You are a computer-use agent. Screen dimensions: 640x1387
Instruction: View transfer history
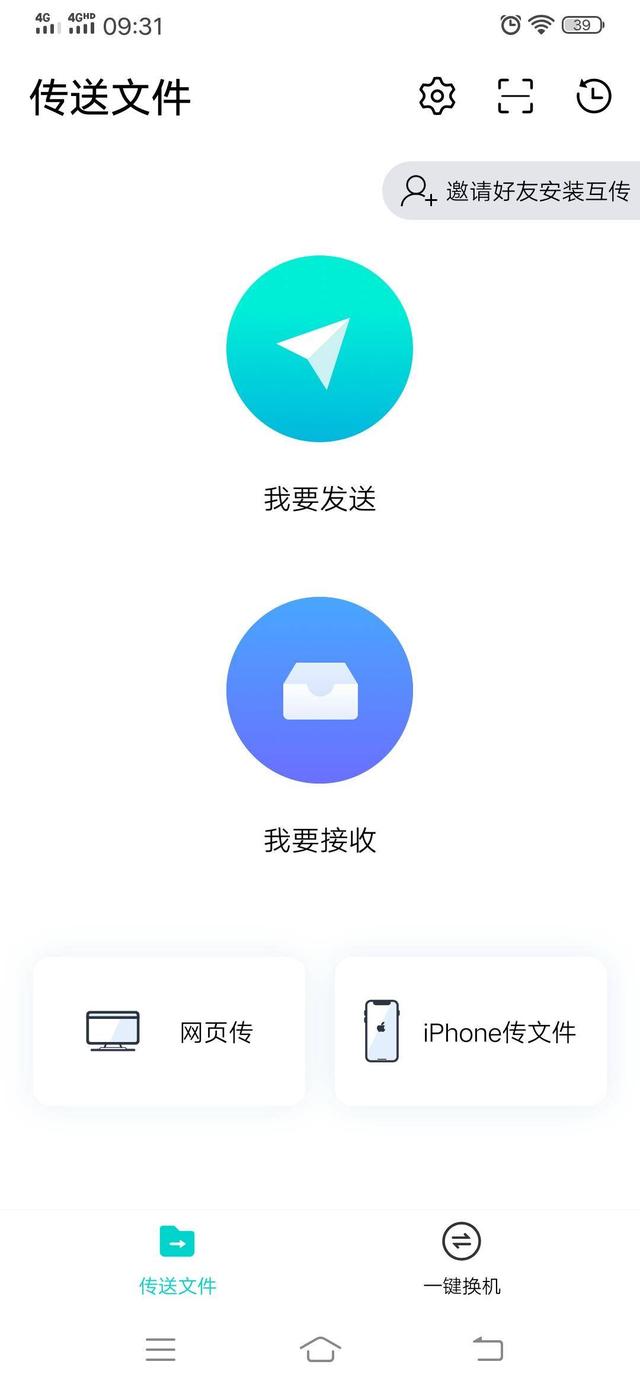click(x=594, y=96)
